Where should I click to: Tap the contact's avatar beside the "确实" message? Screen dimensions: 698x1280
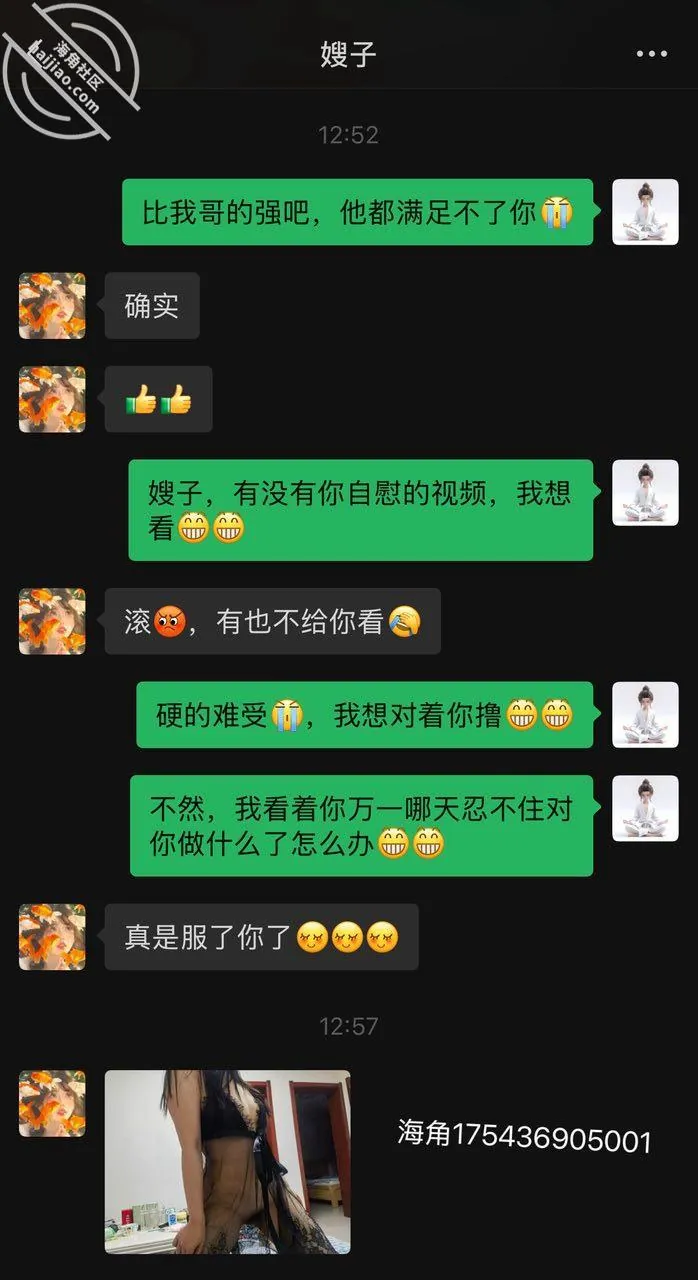click(x=52, y=306)
